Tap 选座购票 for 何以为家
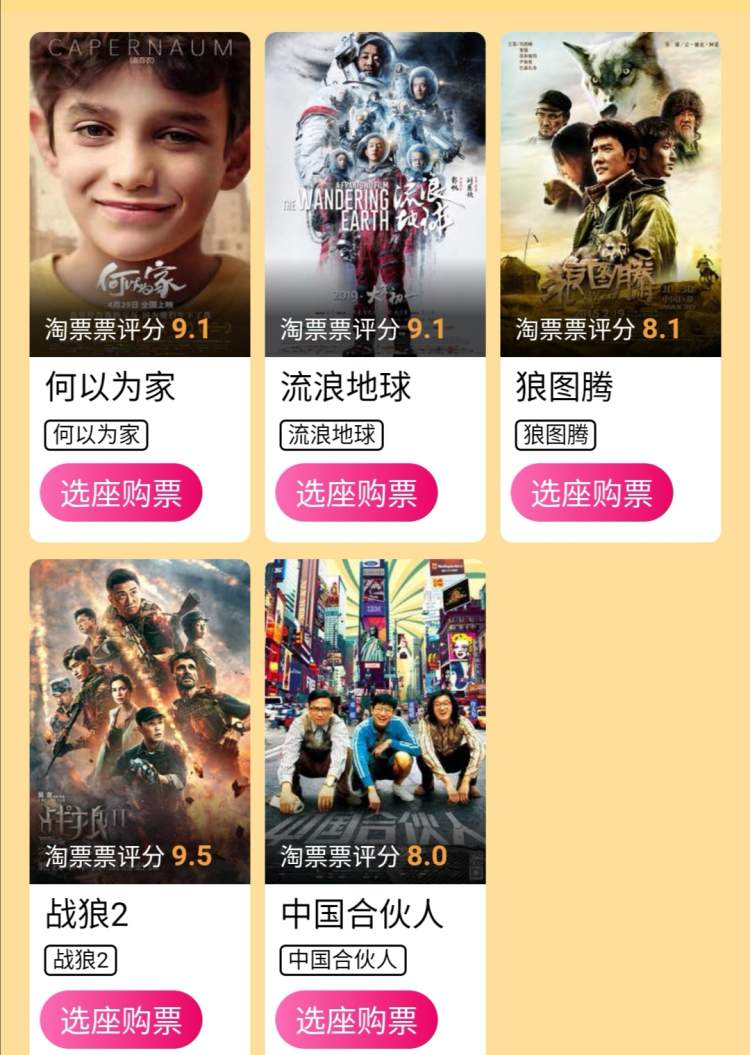Viewport: 750px width, 1055px height. 121,493
